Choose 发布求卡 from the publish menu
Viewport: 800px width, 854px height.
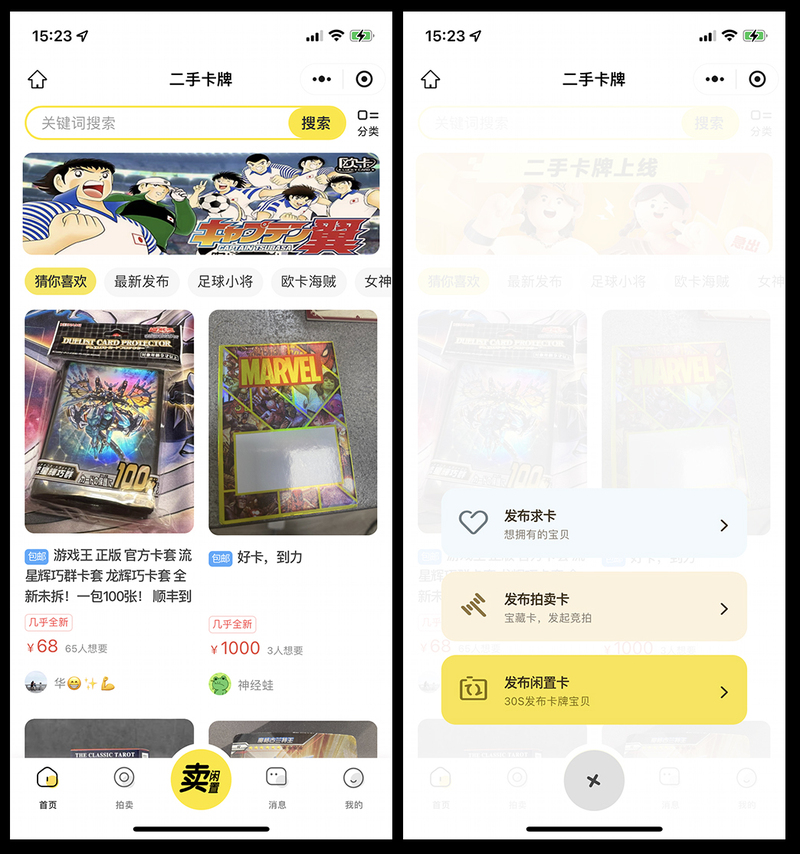(594, 524)
